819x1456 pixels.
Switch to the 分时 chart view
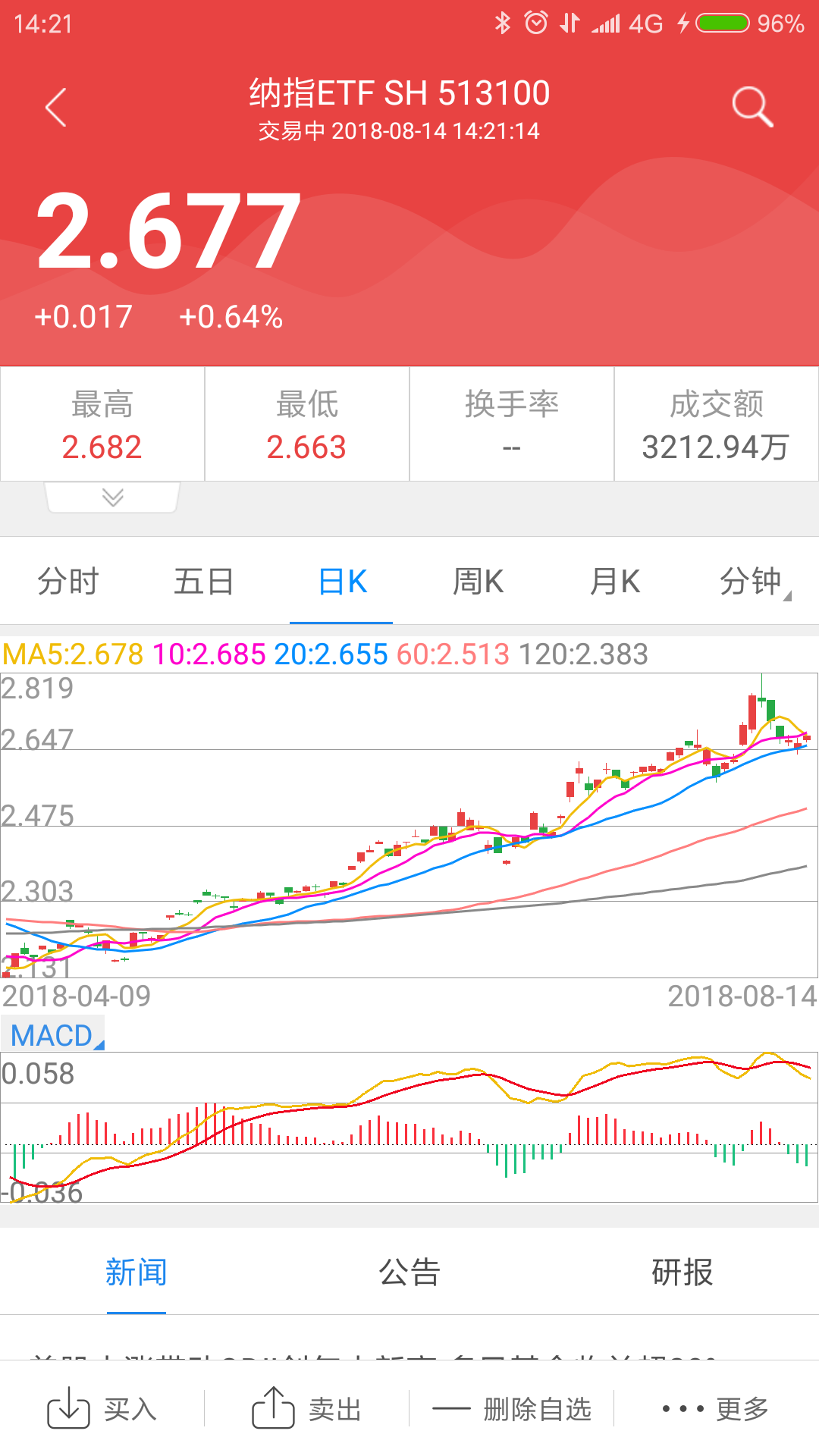tap(68, 580)
